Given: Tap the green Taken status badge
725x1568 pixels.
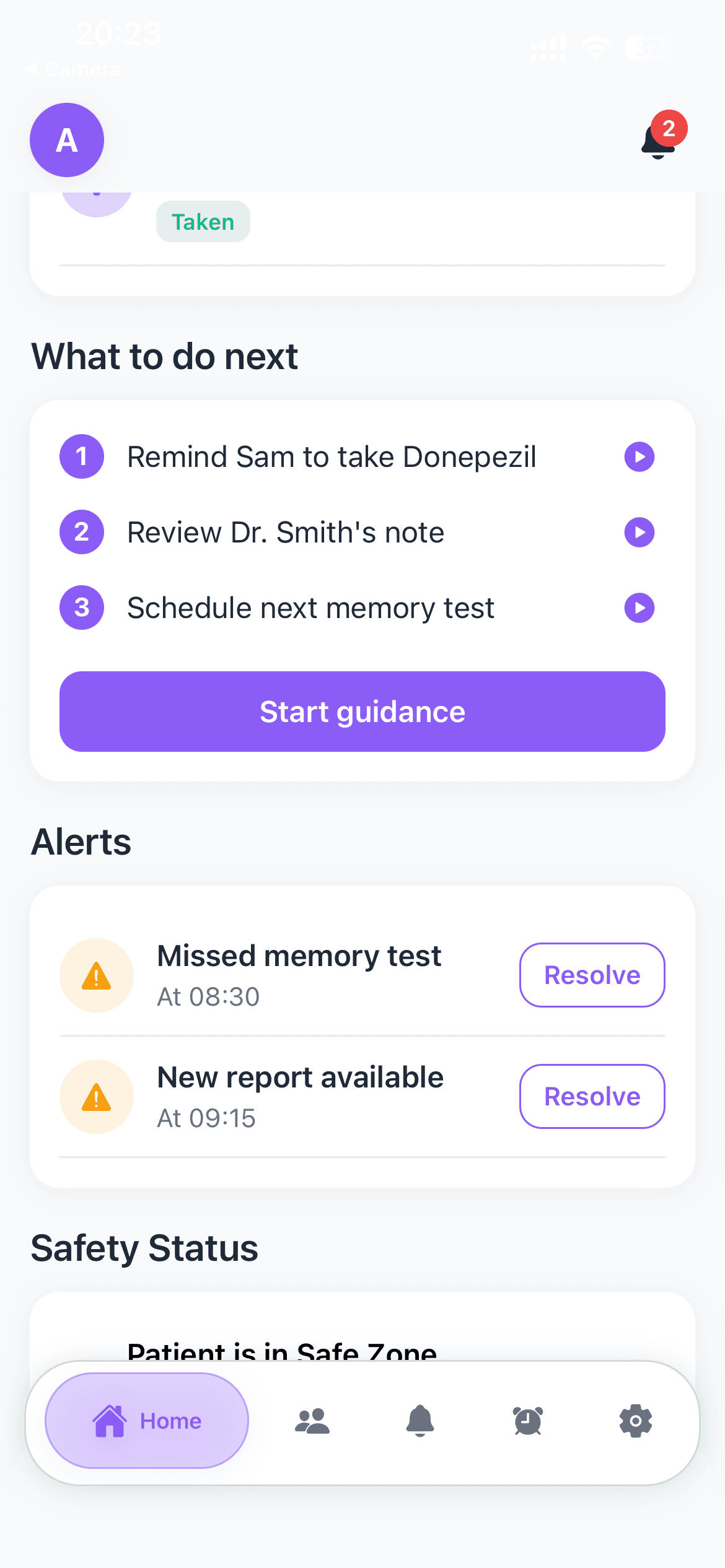Looking at the screenshot, I should 203,221.
